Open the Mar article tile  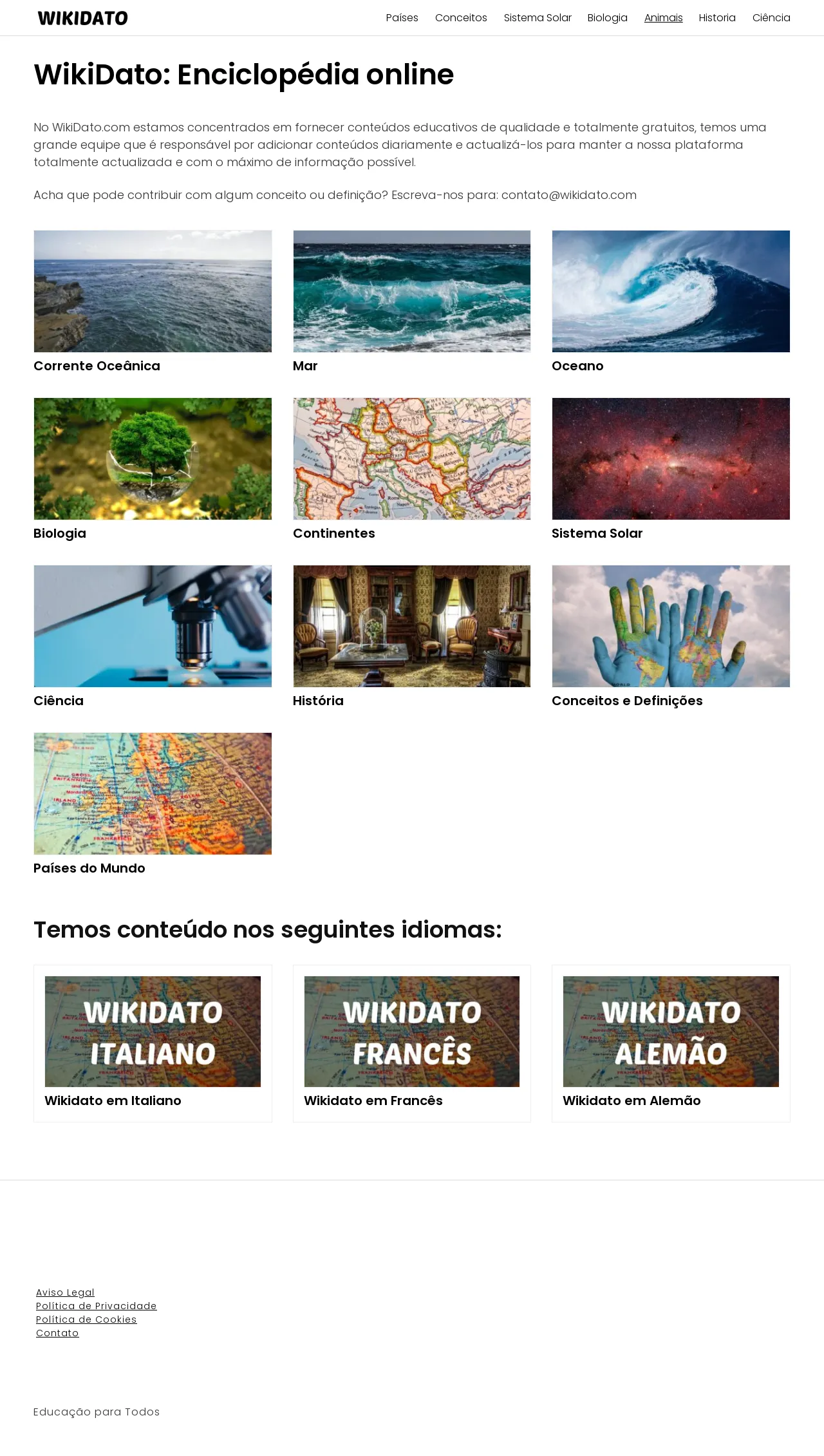(411, 292)
